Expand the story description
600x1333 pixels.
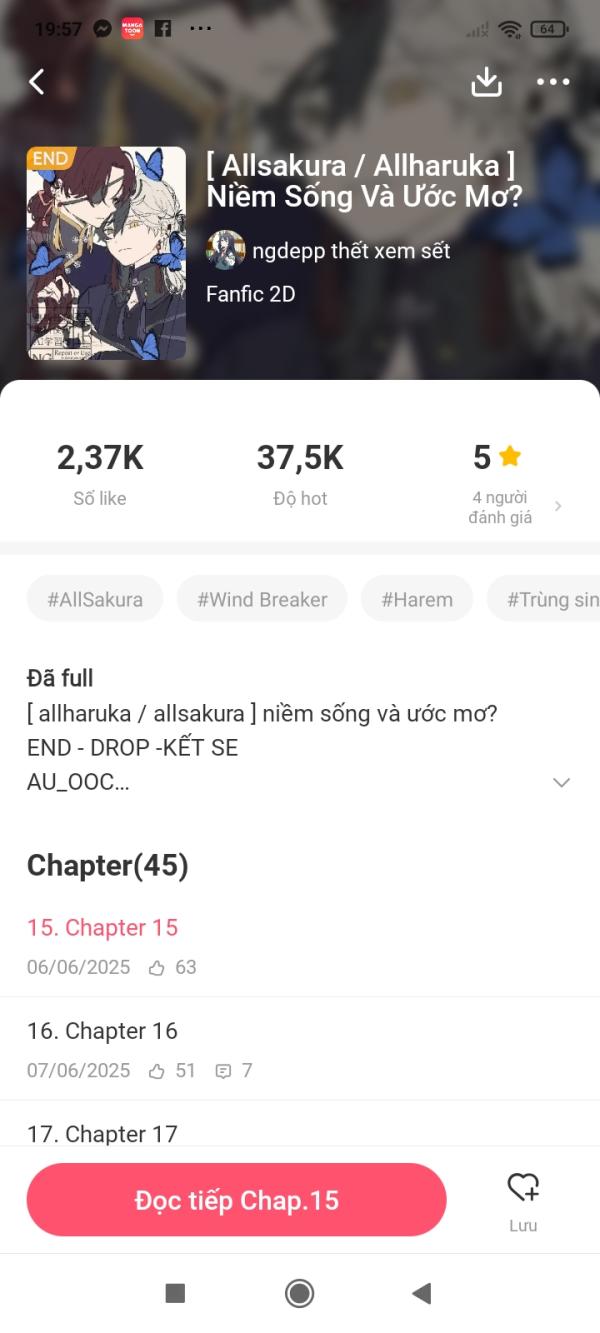562,782
